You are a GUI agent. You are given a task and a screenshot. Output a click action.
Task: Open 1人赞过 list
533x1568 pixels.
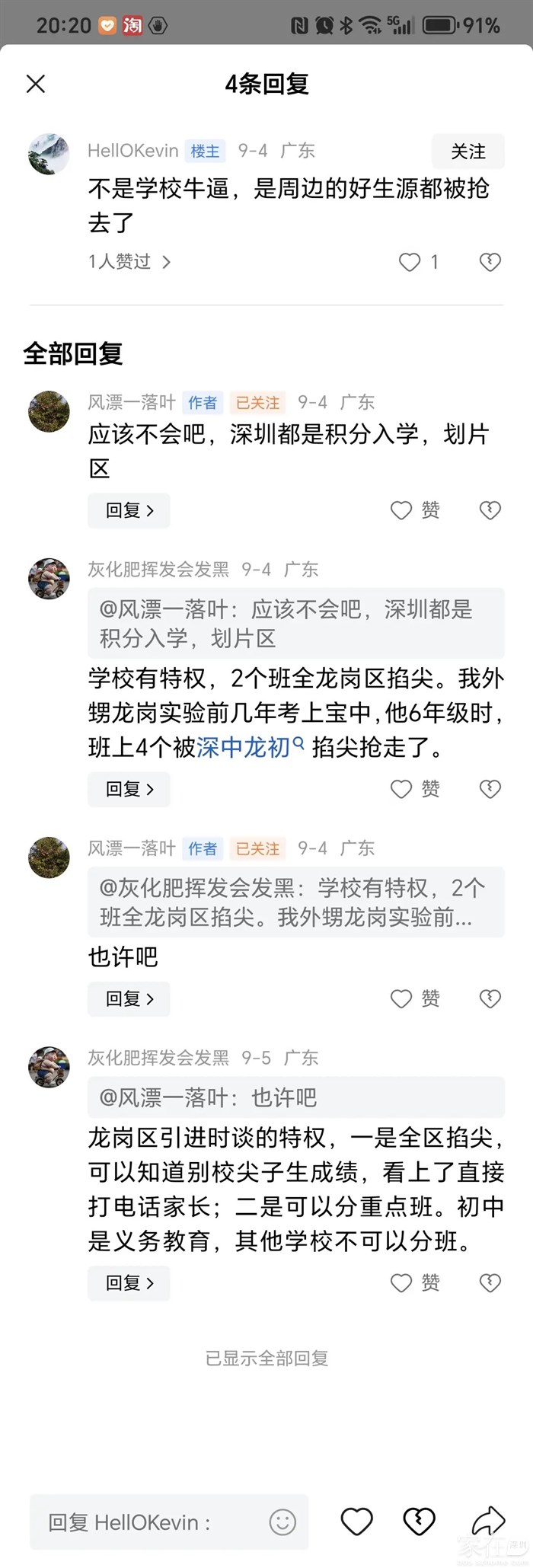(x=129, y=262)
